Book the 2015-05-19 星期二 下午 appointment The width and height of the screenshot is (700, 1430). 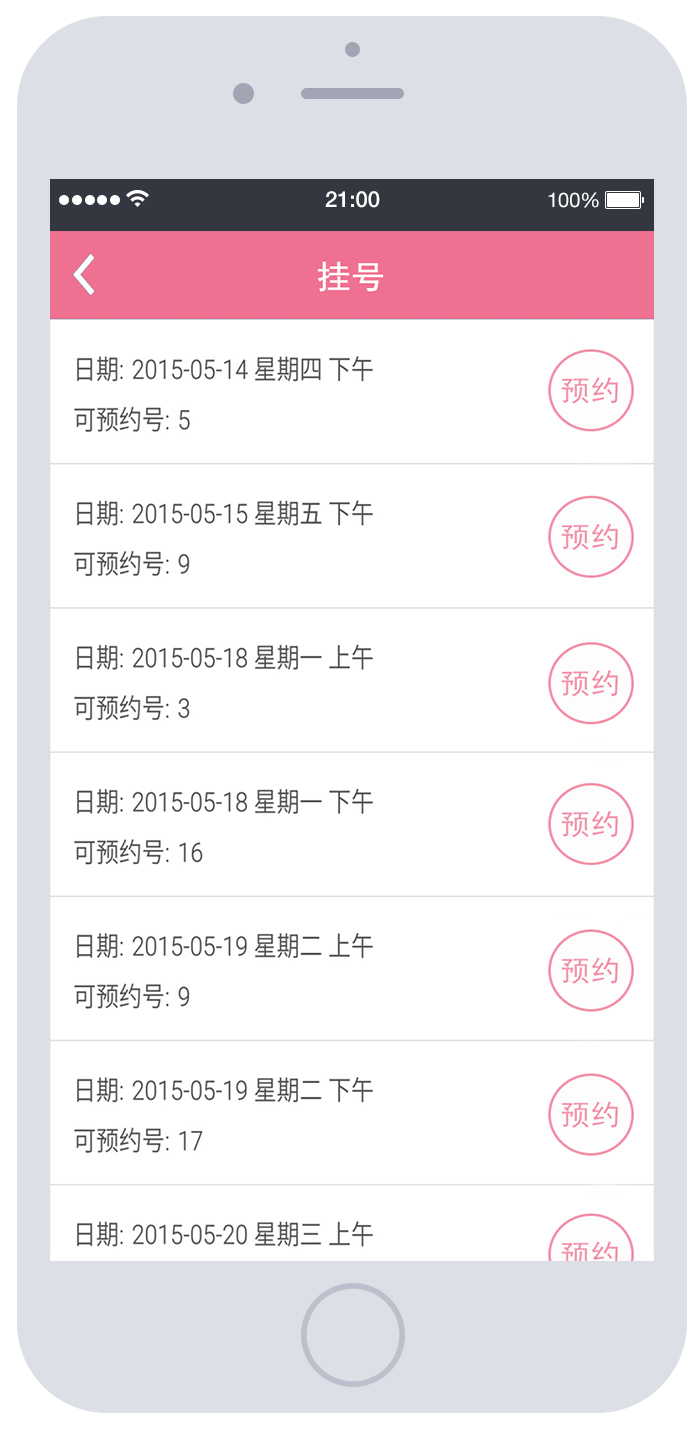(x=591, y=1114)
